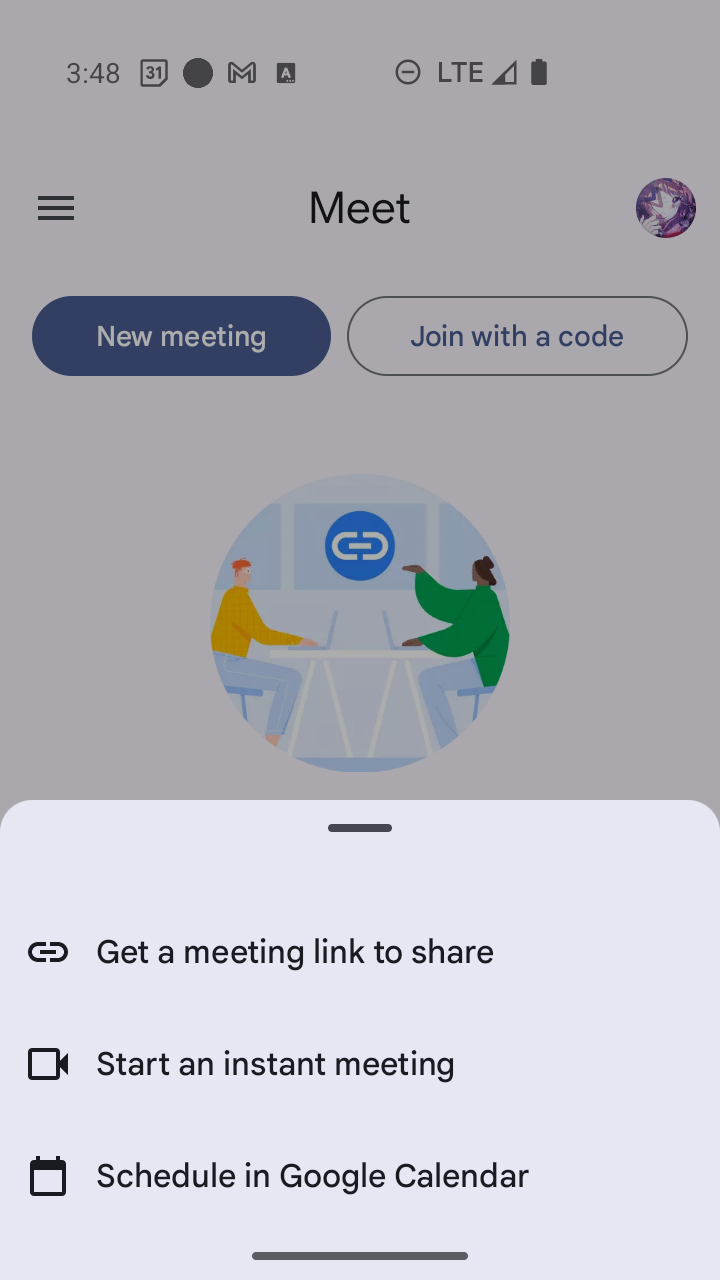Get a meeting link to share
The width and height of the screenshot is (720, 1280).
[x=294, y=952]
